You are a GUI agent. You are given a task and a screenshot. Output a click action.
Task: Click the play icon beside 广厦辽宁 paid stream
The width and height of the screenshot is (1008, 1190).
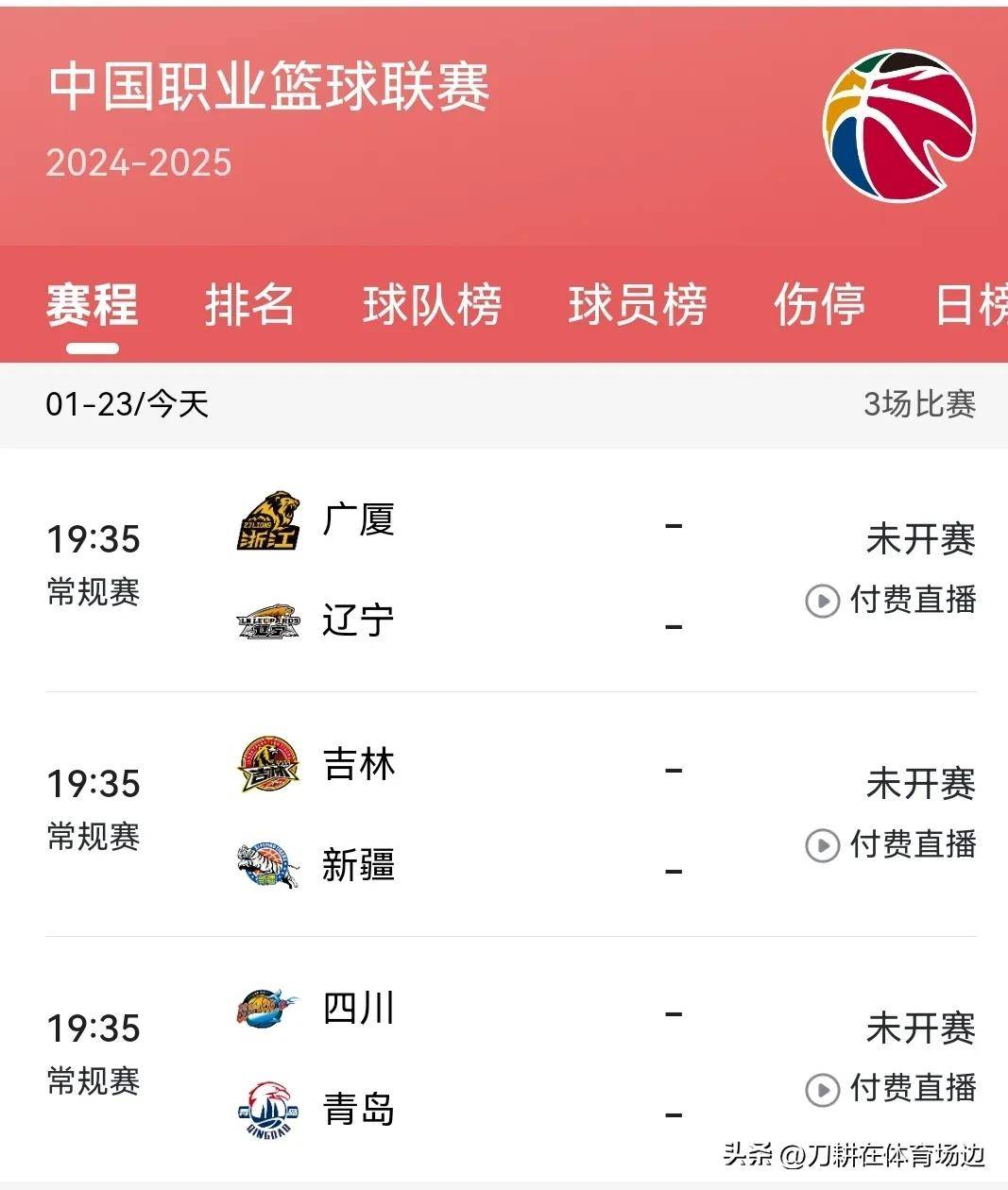pyautogui.click(x=822, y=601)
